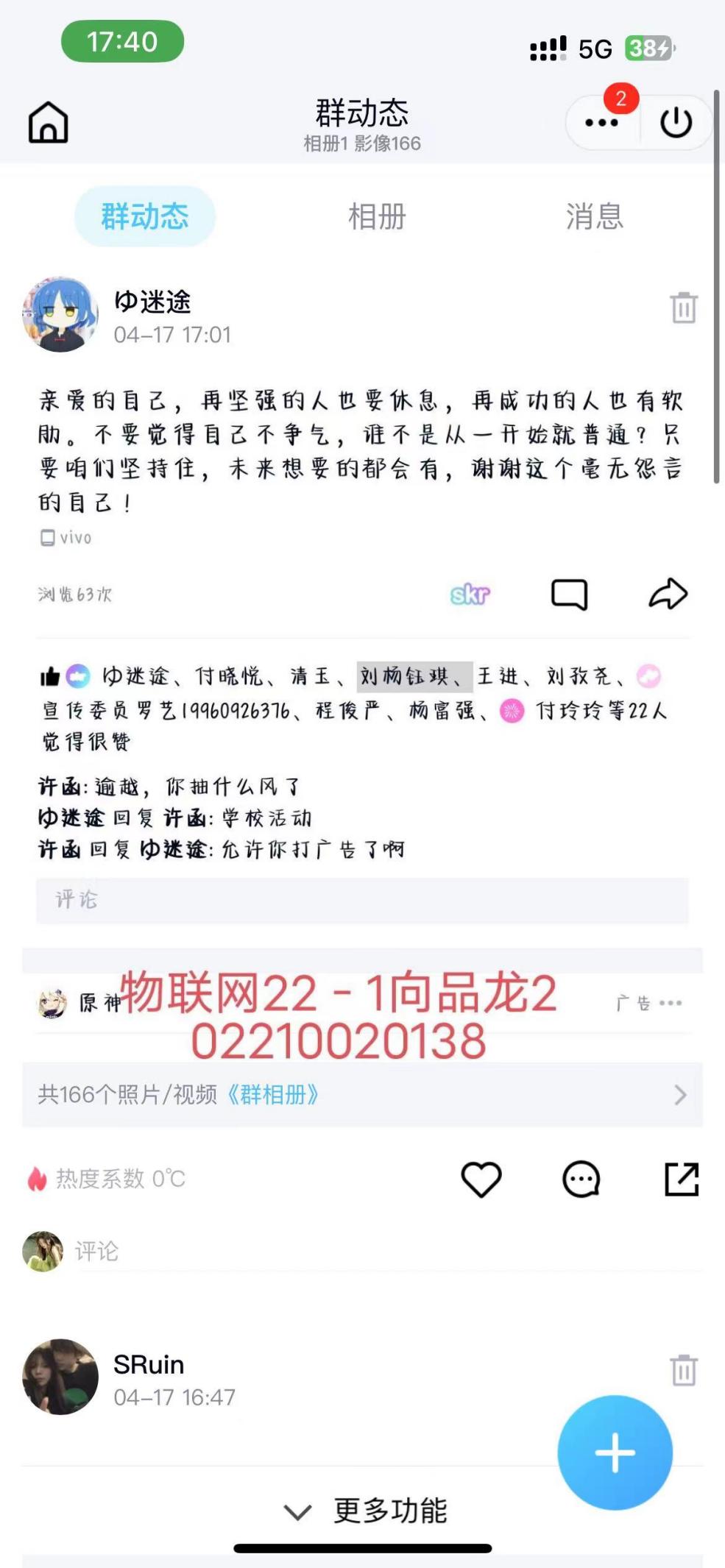This screenshot has height=1568, width=725.
Task: Switch to the 消息 tab
Action: [x=594, y=217]
